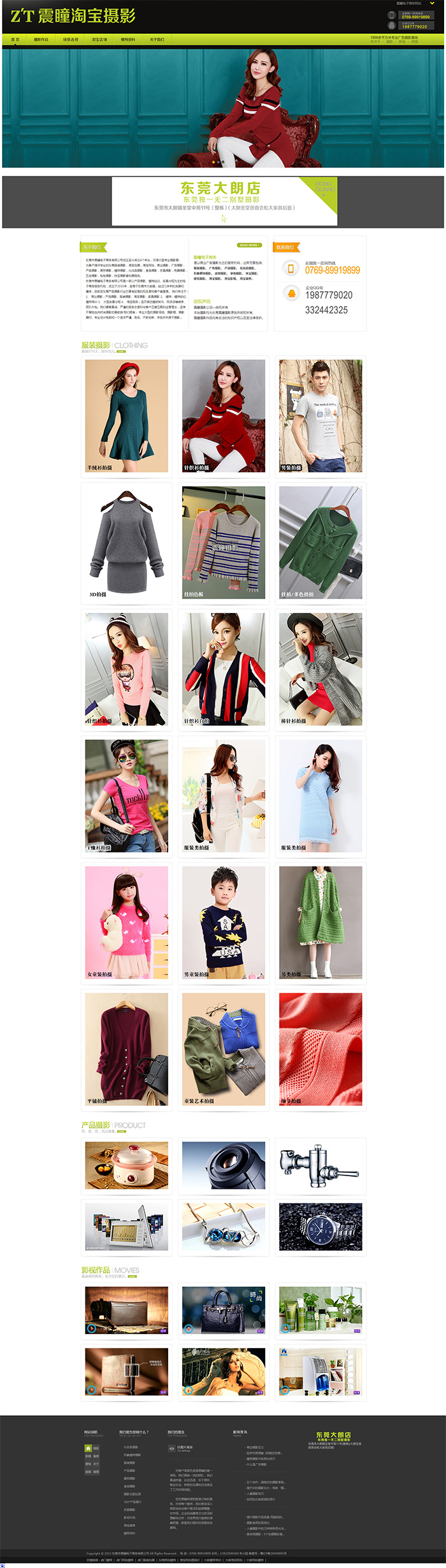Open the 淘宝店铺 nav item

tap(99, 40)
